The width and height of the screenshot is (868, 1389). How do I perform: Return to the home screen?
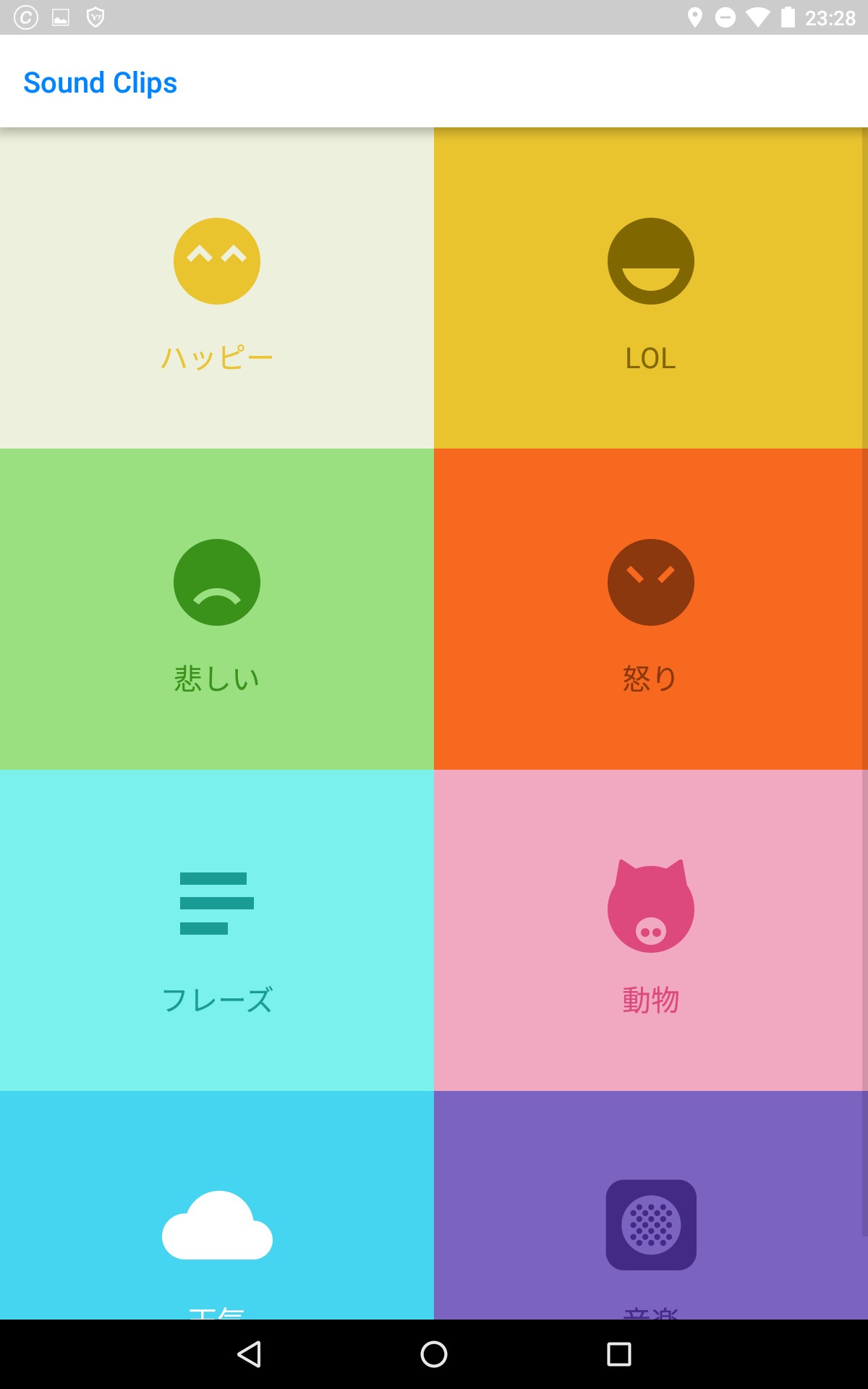coord(434,1354)
